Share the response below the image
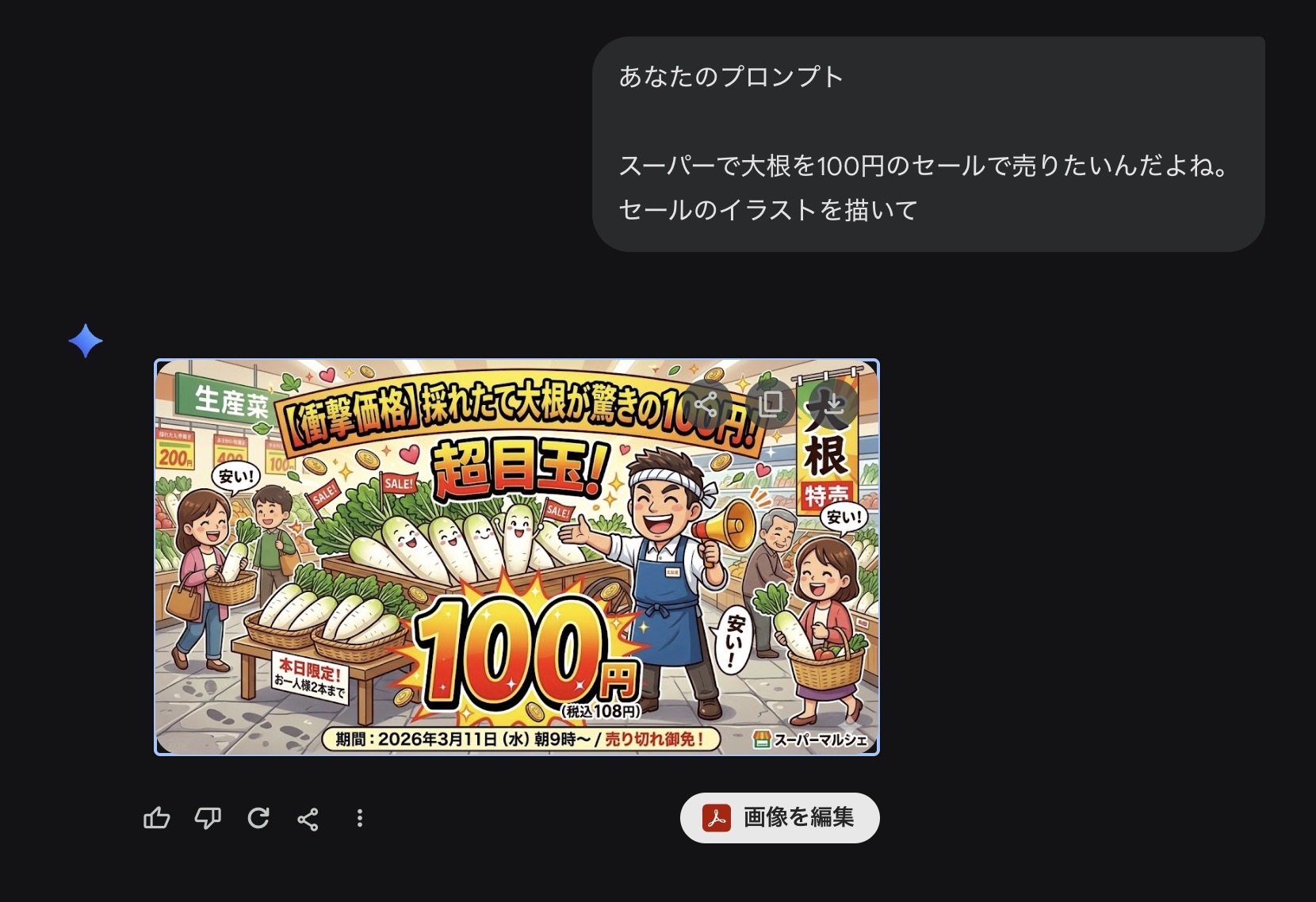Viewport: 1316px width, 902px height. point(308,818)
